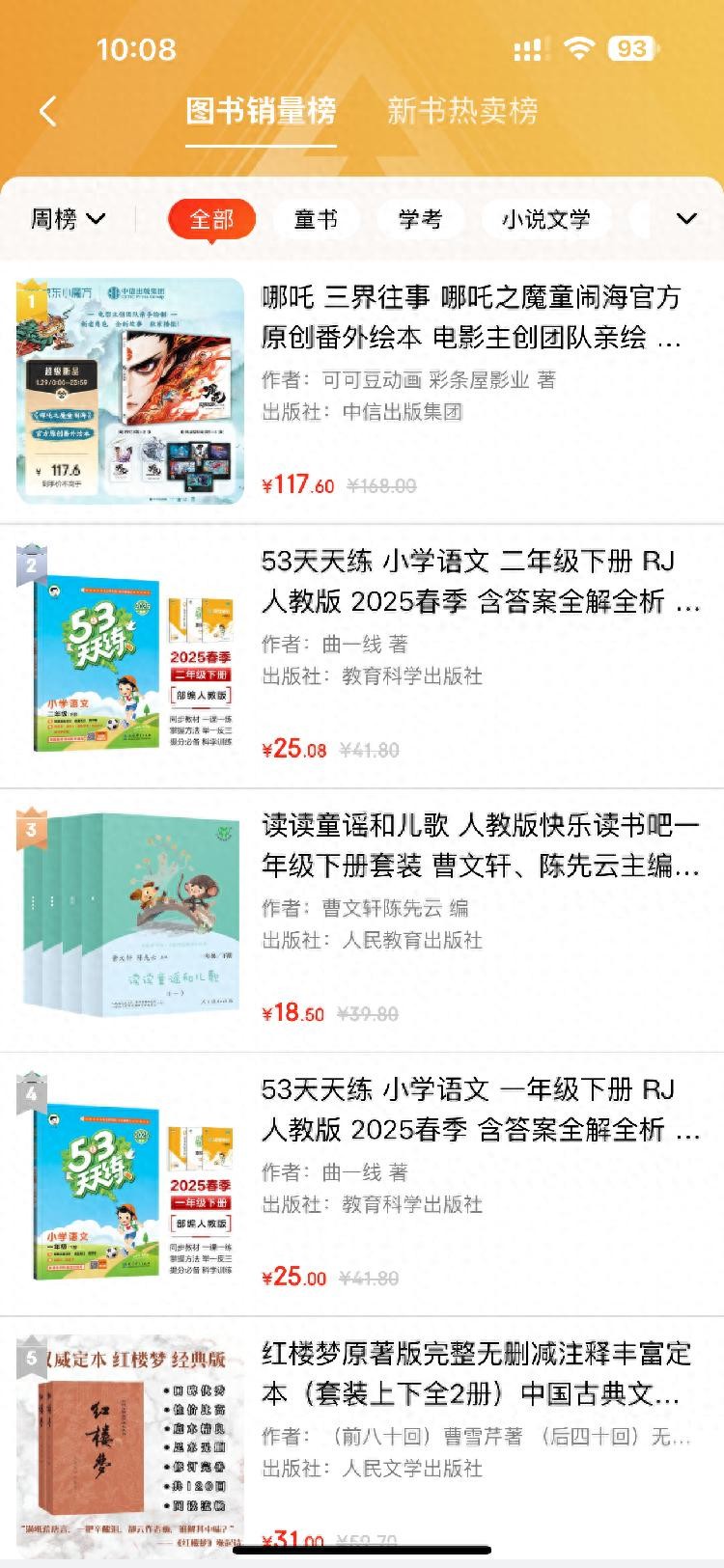Filter the ranking by 小说文学
The width and height of the screenshot is (724, 1568).
coord(545,219)
